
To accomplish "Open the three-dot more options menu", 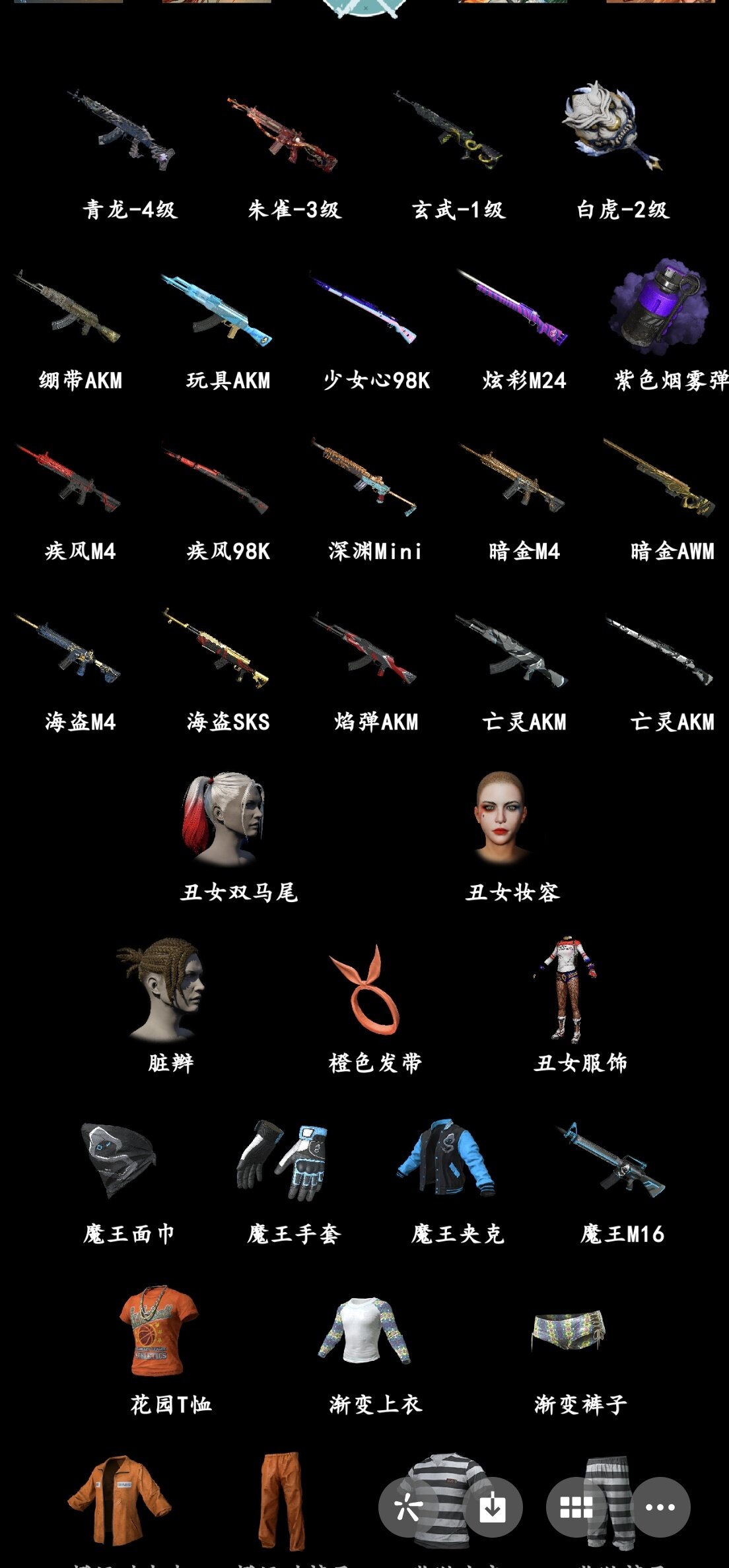I will coord(660,1507).
